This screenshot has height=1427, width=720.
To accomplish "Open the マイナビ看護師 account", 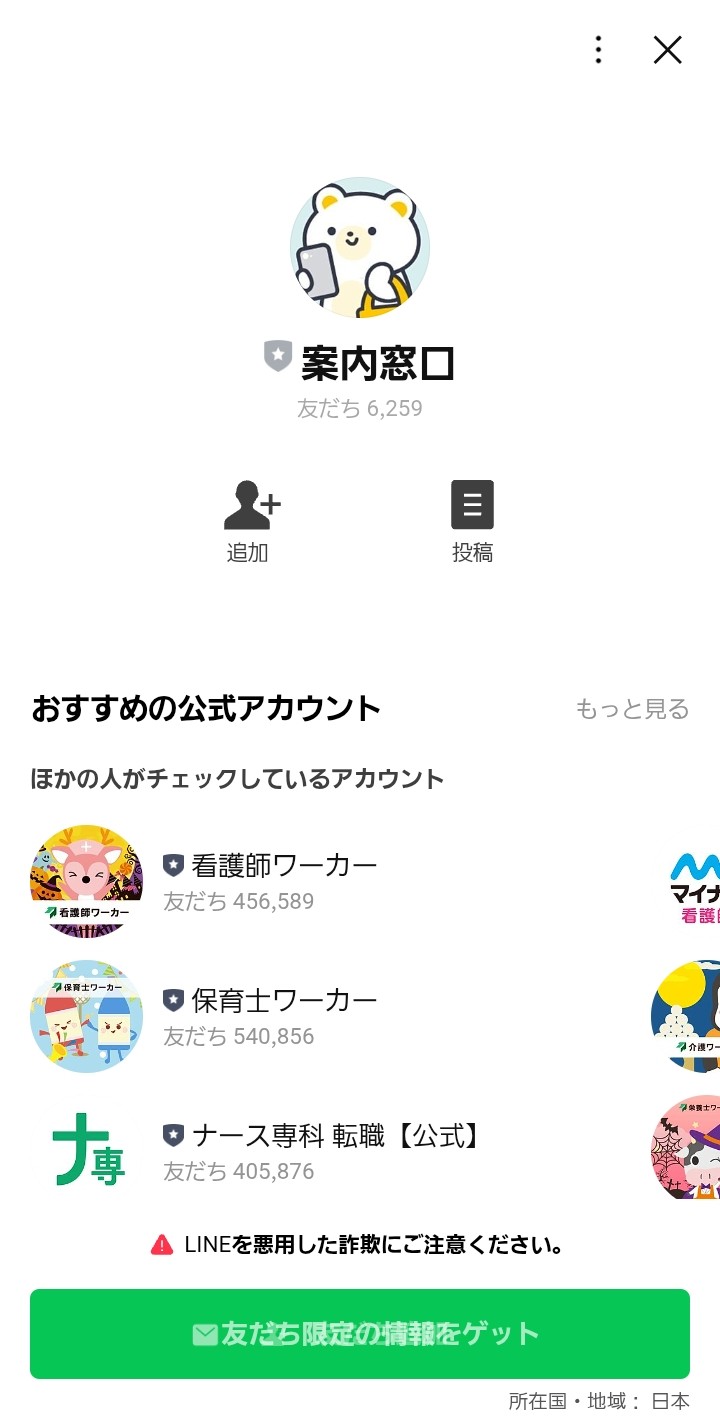I will click(695, 884).
